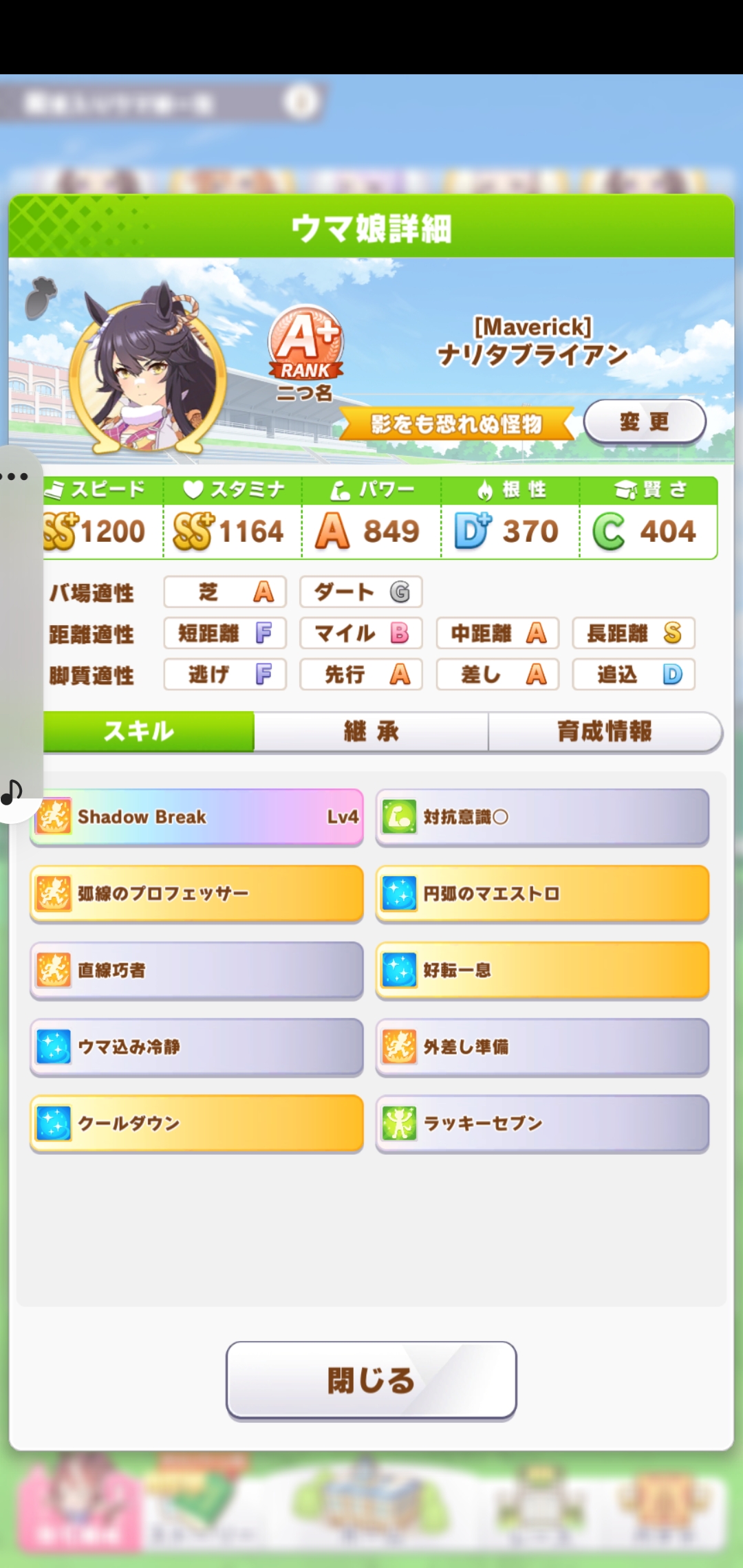The height and width of the screenshot is (1568, 743).
Task: Open Shadow Break skill details
Action: point(197,817)
